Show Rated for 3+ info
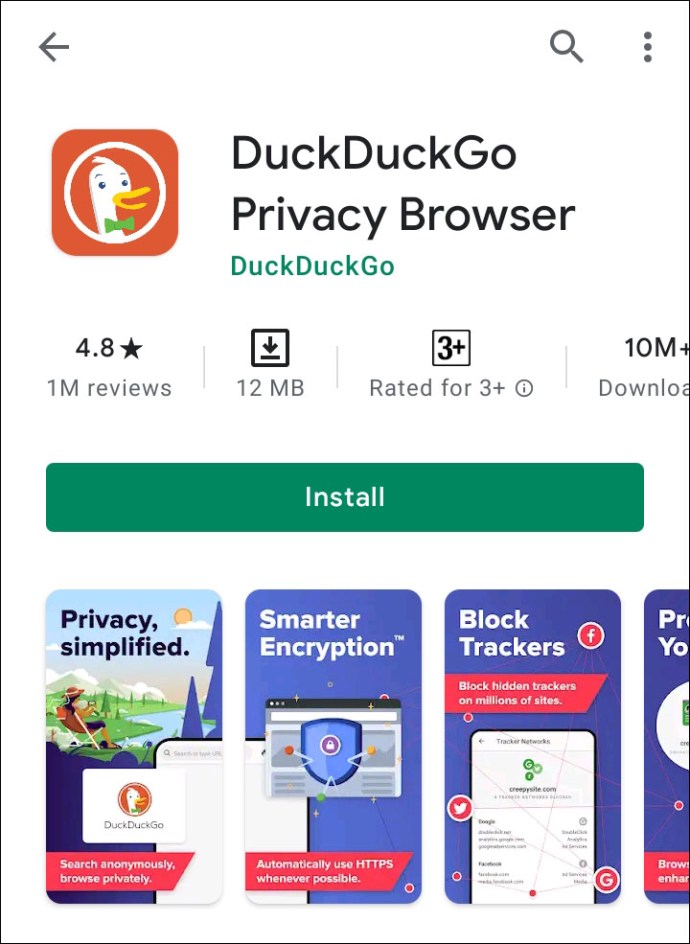The width and height of the screenshot is (690, 944). [x=524, y=388]
